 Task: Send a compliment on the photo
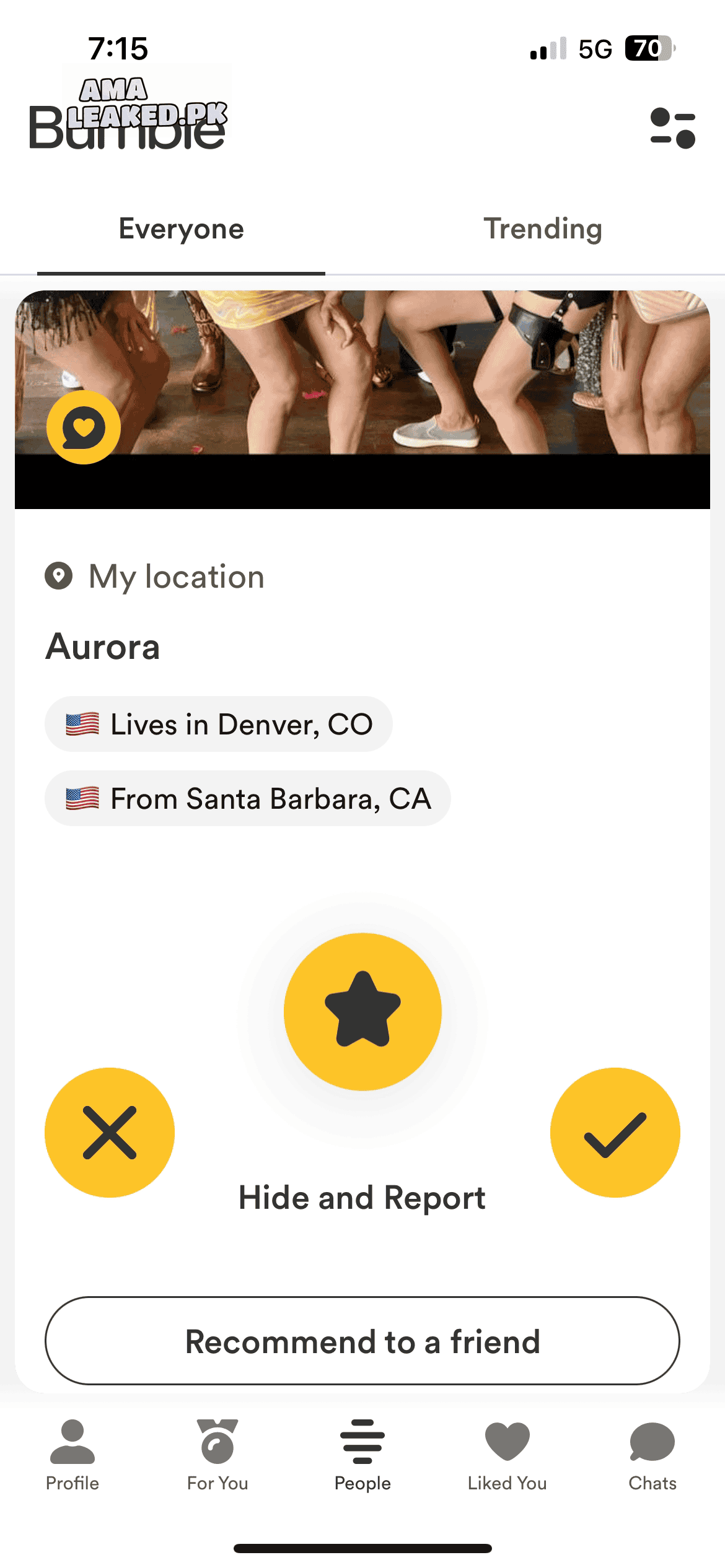coord(84,427)
